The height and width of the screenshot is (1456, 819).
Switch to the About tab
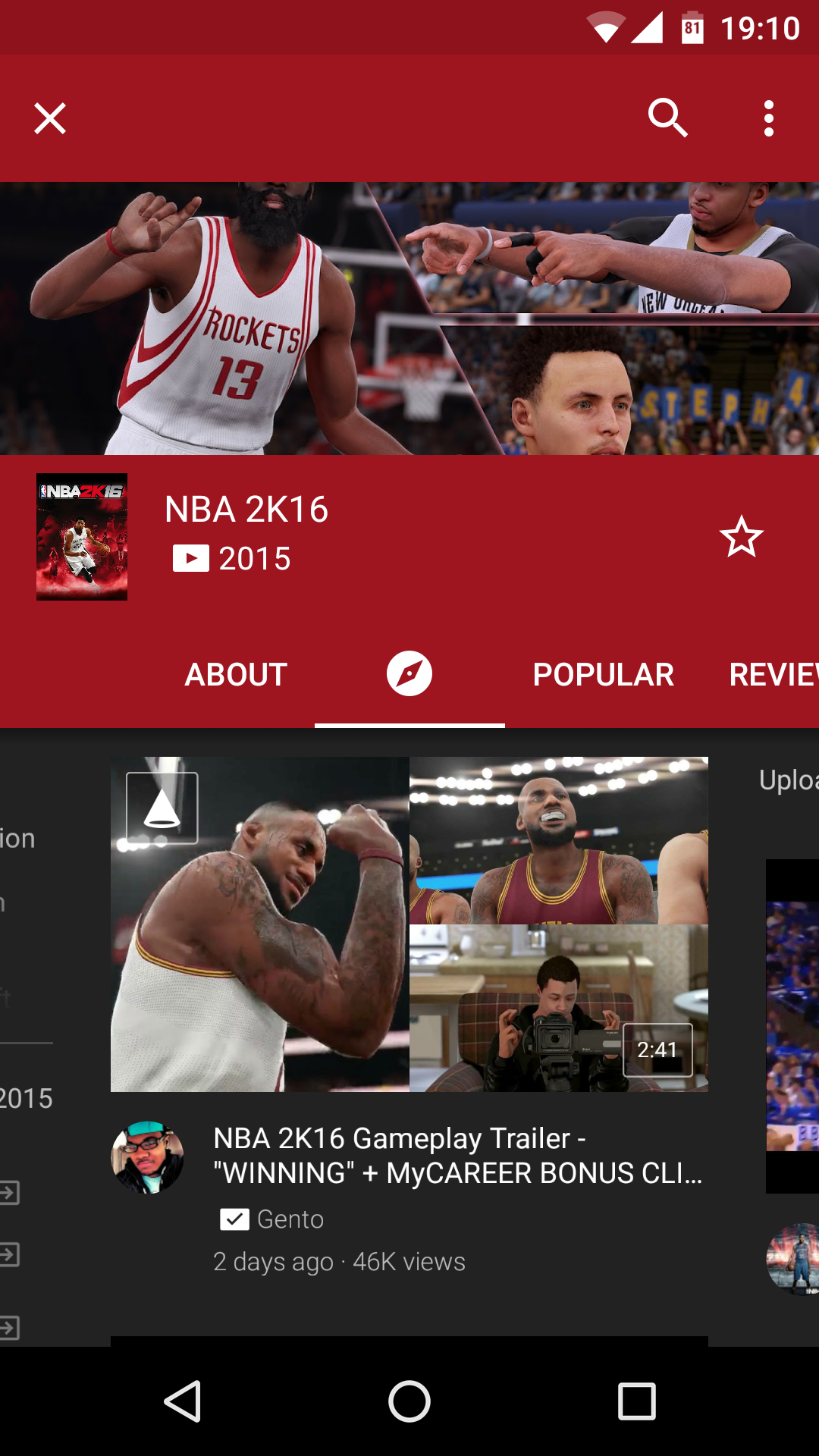[236, 674]
